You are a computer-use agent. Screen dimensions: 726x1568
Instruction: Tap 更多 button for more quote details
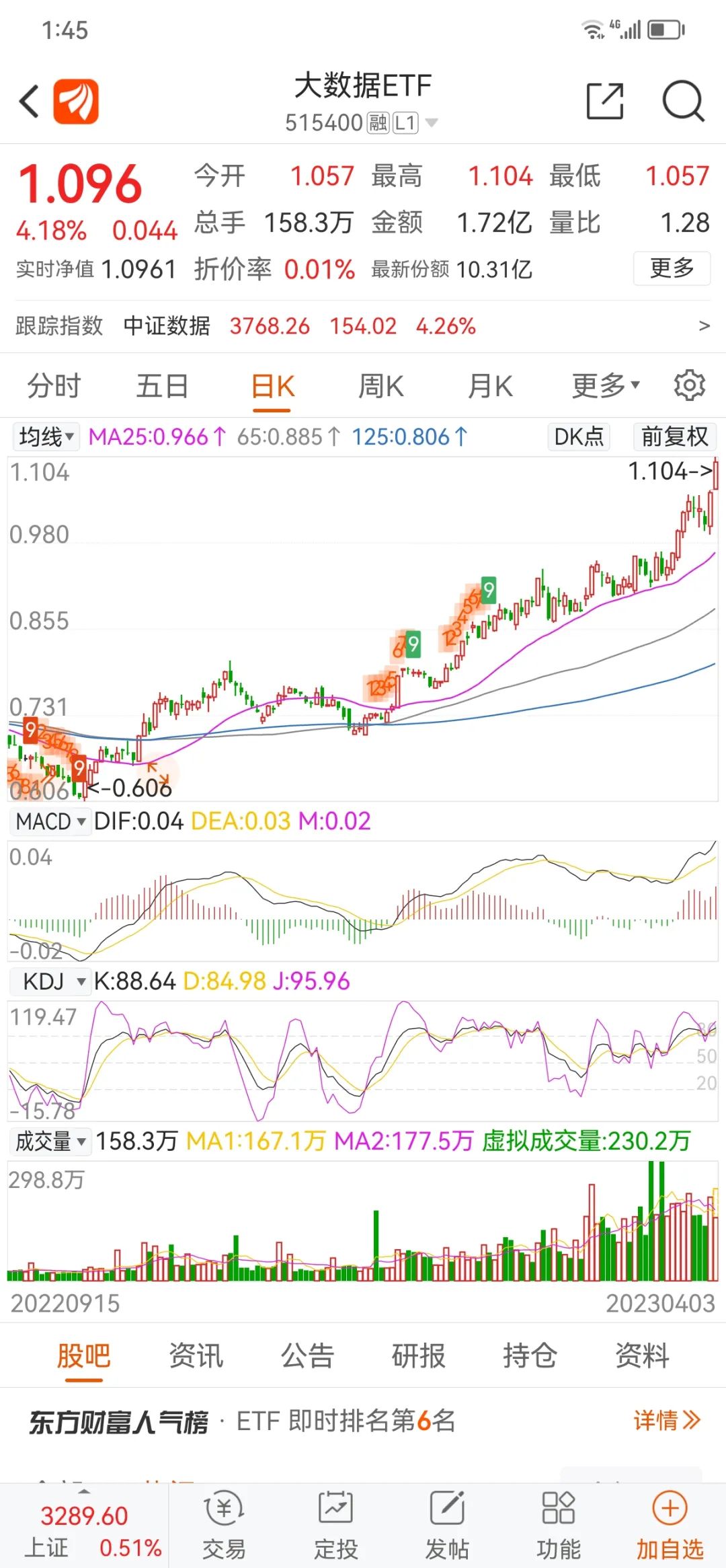pos(672,268)
